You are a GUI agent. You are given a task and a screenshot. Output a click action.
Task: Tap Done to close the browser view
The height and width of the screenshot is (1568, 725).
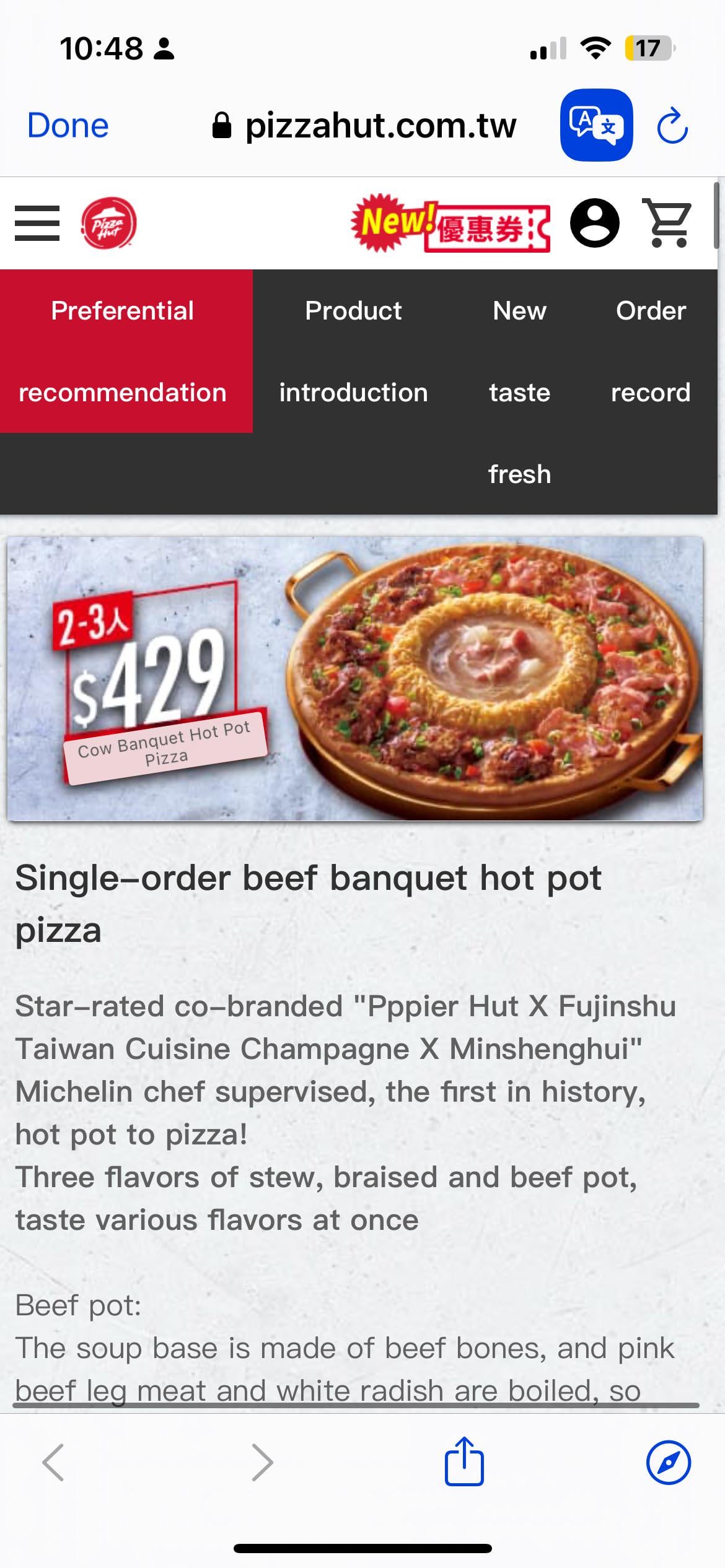coord(68,126)
